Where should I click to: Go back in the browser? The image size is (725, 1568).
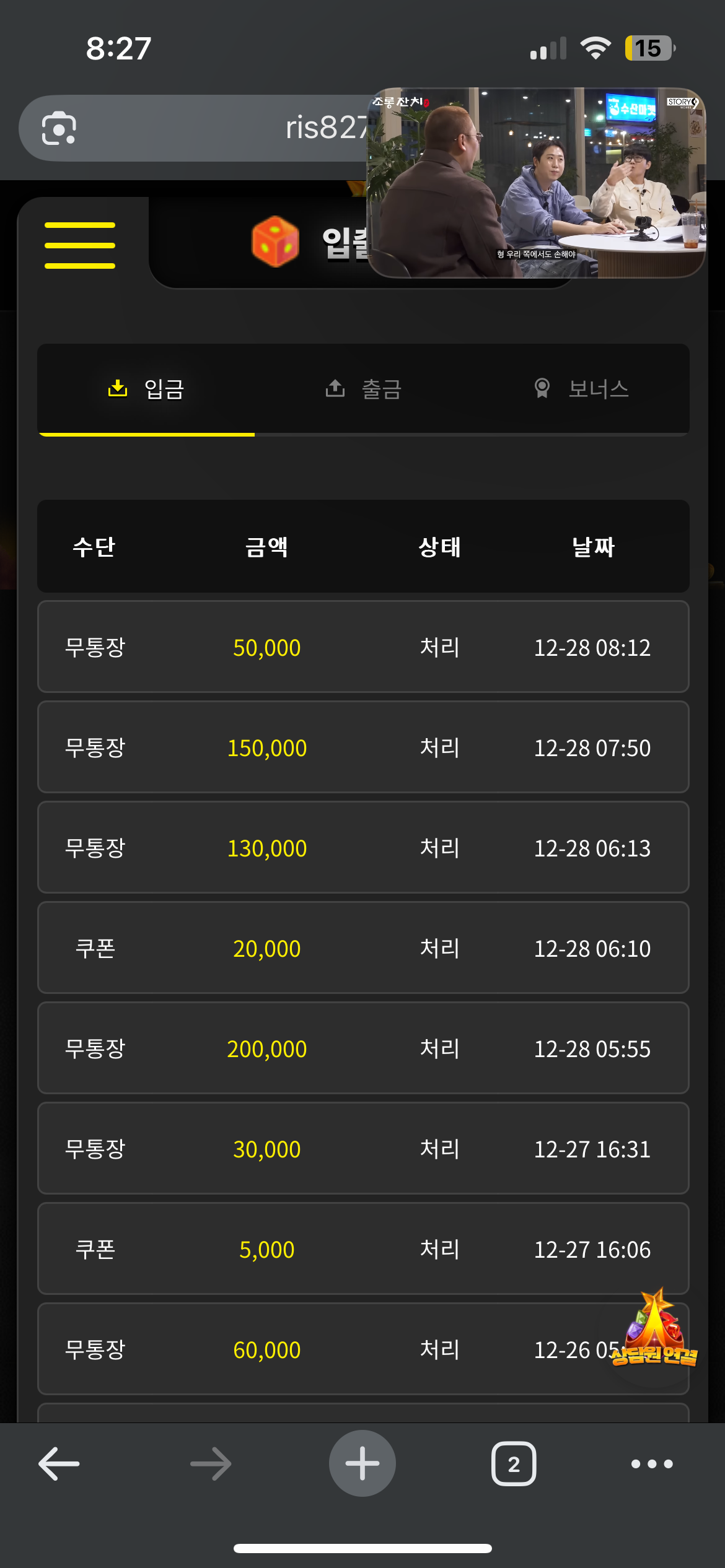point(59,1464)
